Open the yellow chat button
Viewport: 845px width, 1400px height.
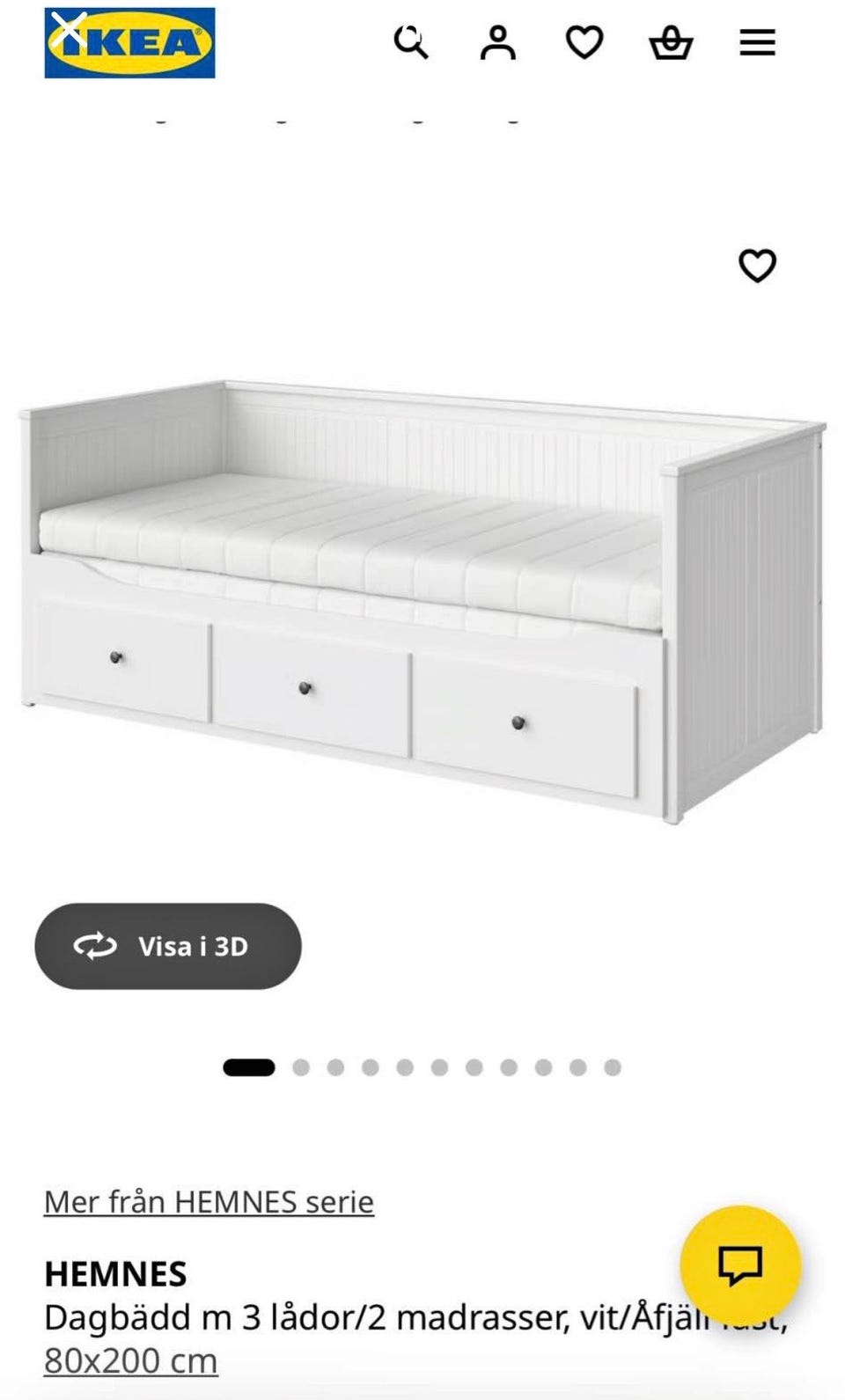coord(740,1265)
